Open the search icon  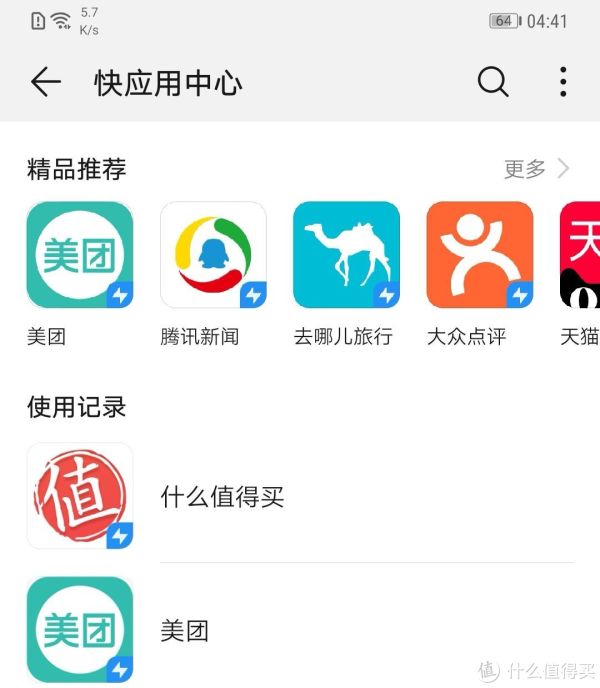click(493, 82)
